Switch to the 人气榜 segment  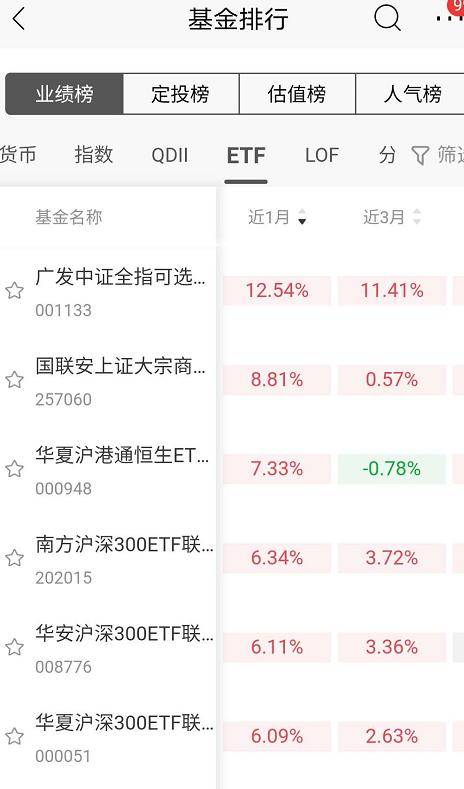410,94
